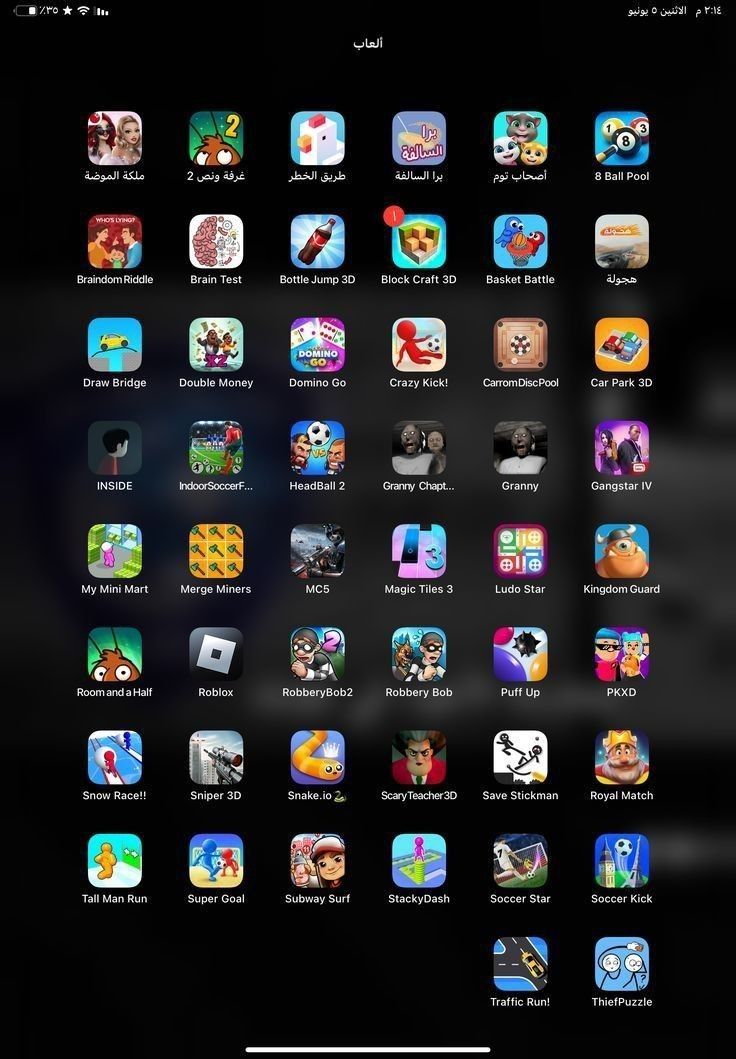Start Royal Match
736x1059 pixels.
pyautogui.click(x=621, y=757)
